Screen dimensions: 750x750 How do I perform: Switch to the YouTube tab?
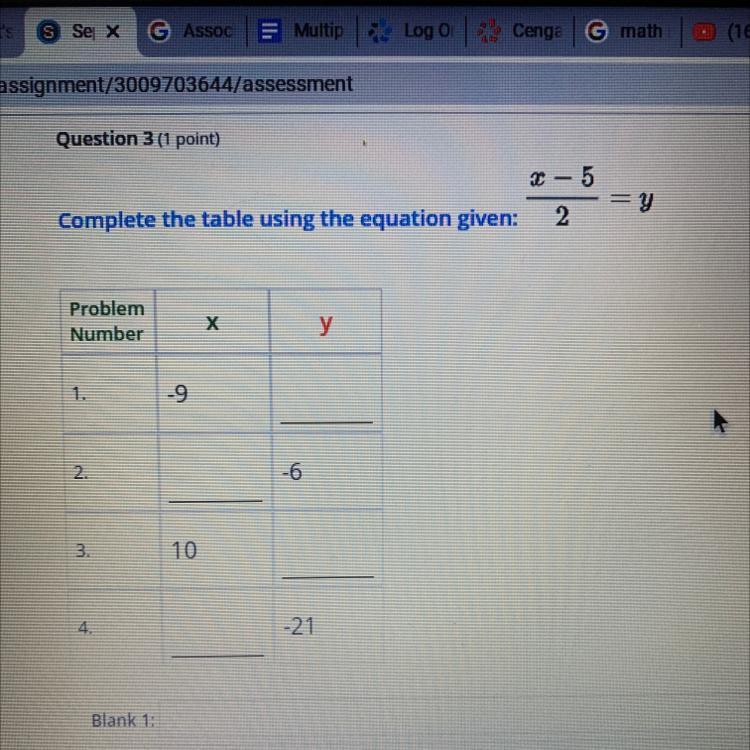[717, 32]
